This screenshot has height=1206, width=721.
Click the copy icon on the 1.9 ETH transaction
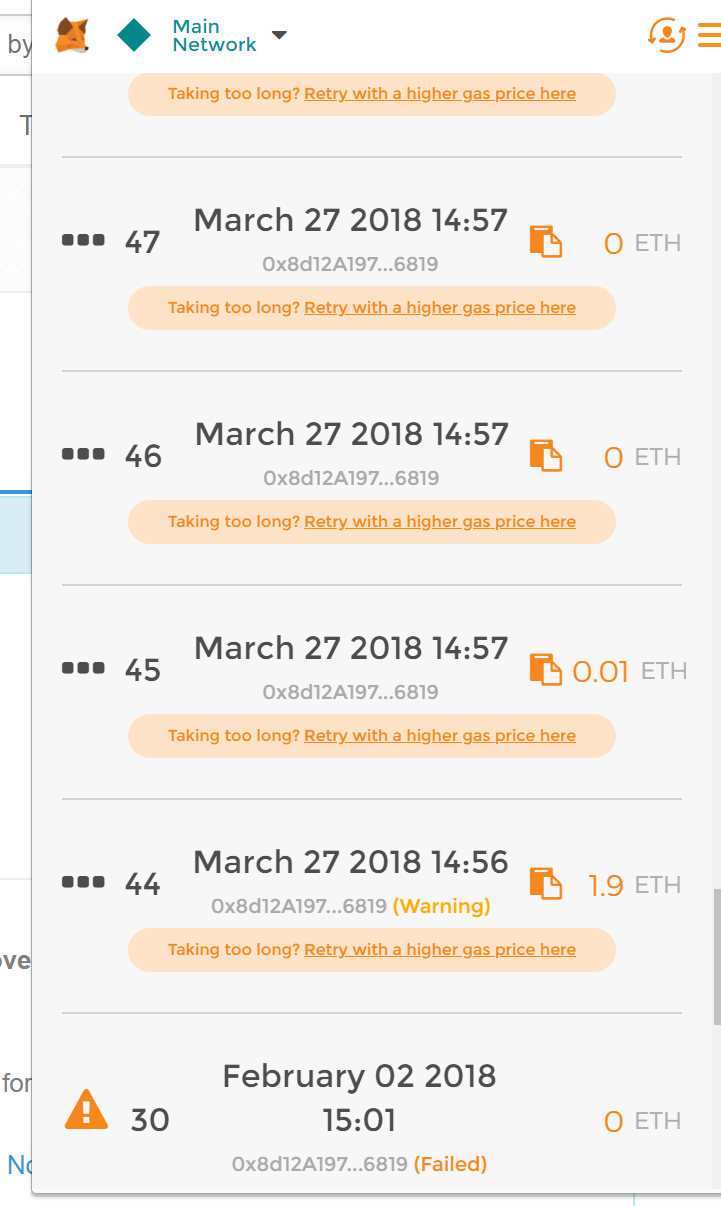(x=546, y=883)
